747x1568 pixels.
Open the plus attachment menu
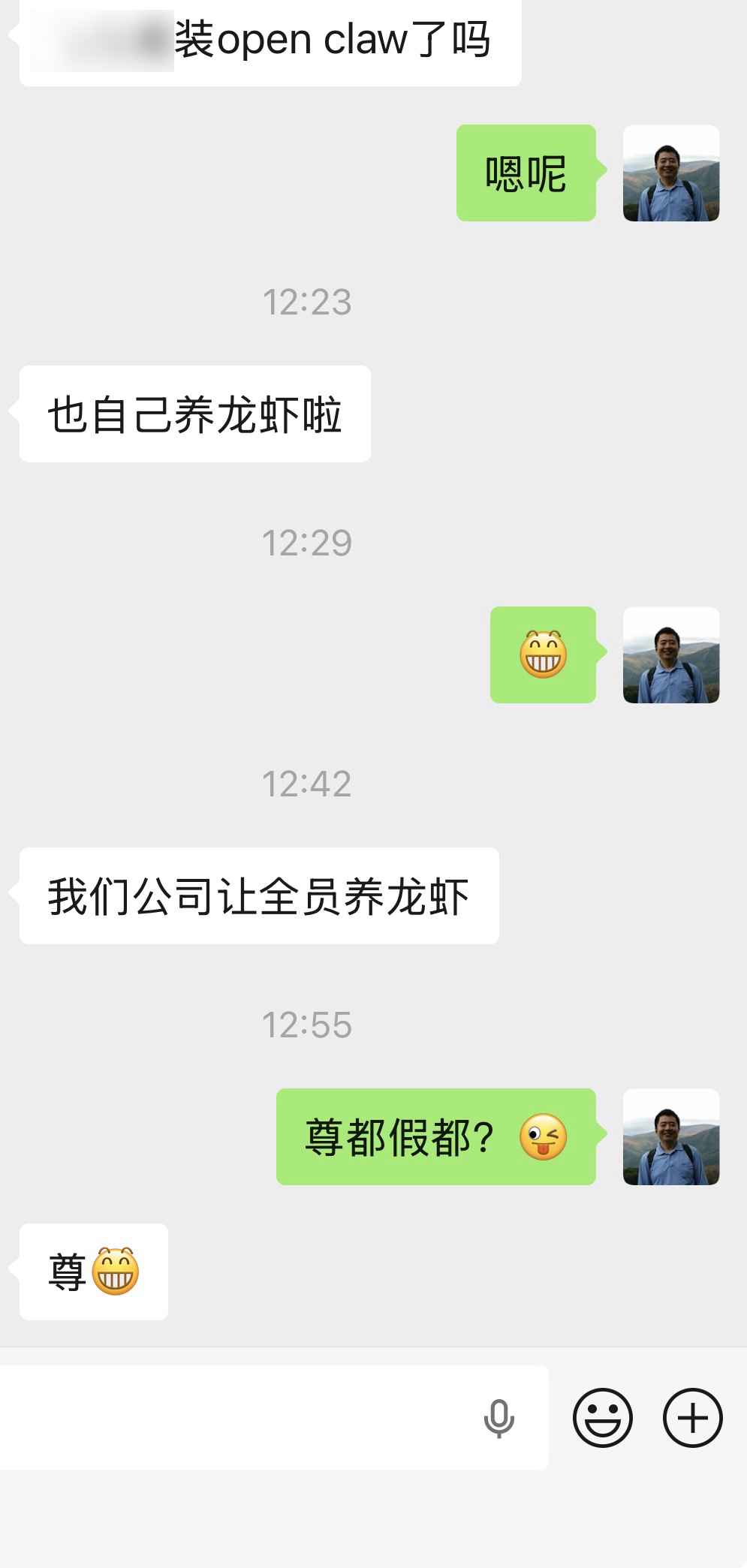pos(692,1418)
